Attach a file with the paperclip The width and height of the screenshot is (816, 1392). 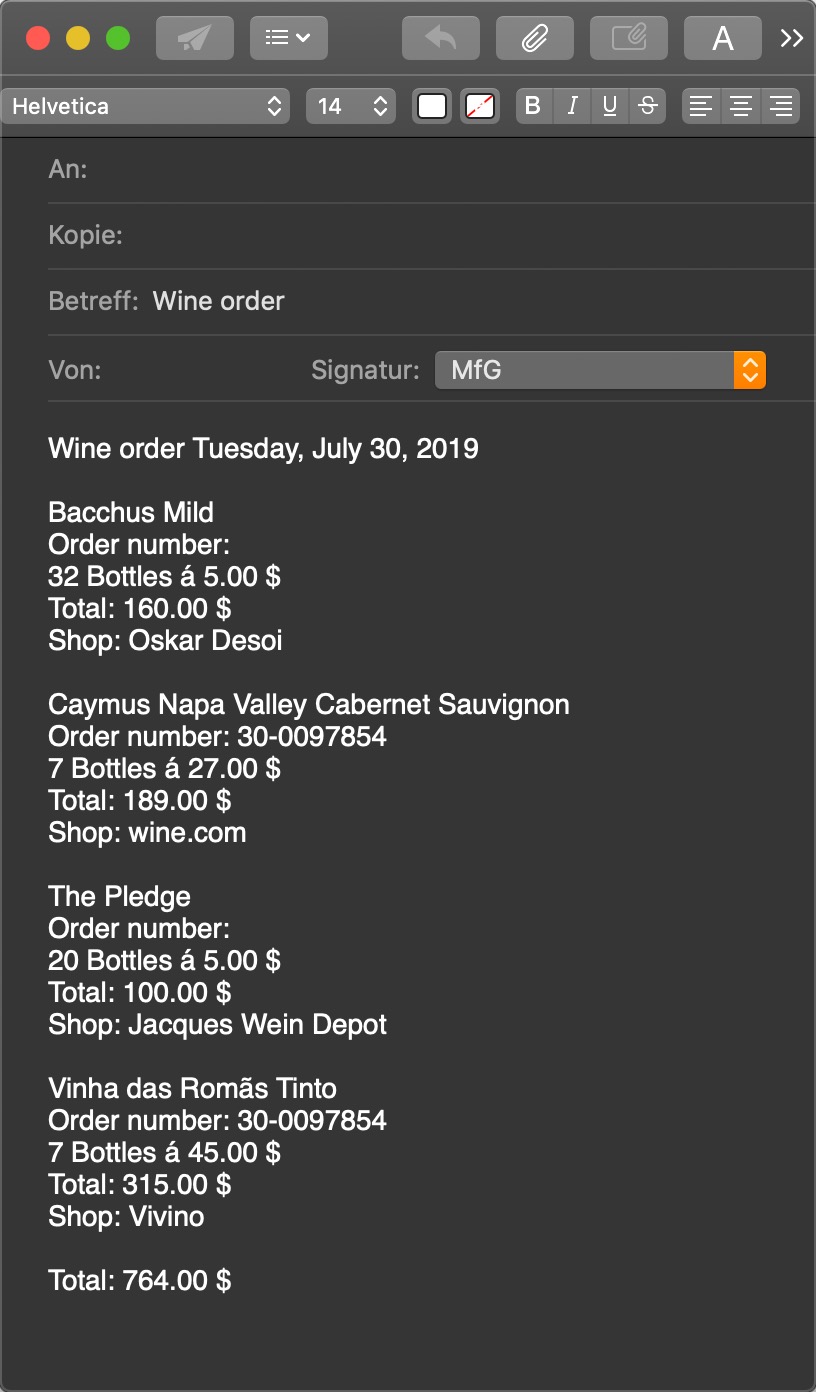535,39
